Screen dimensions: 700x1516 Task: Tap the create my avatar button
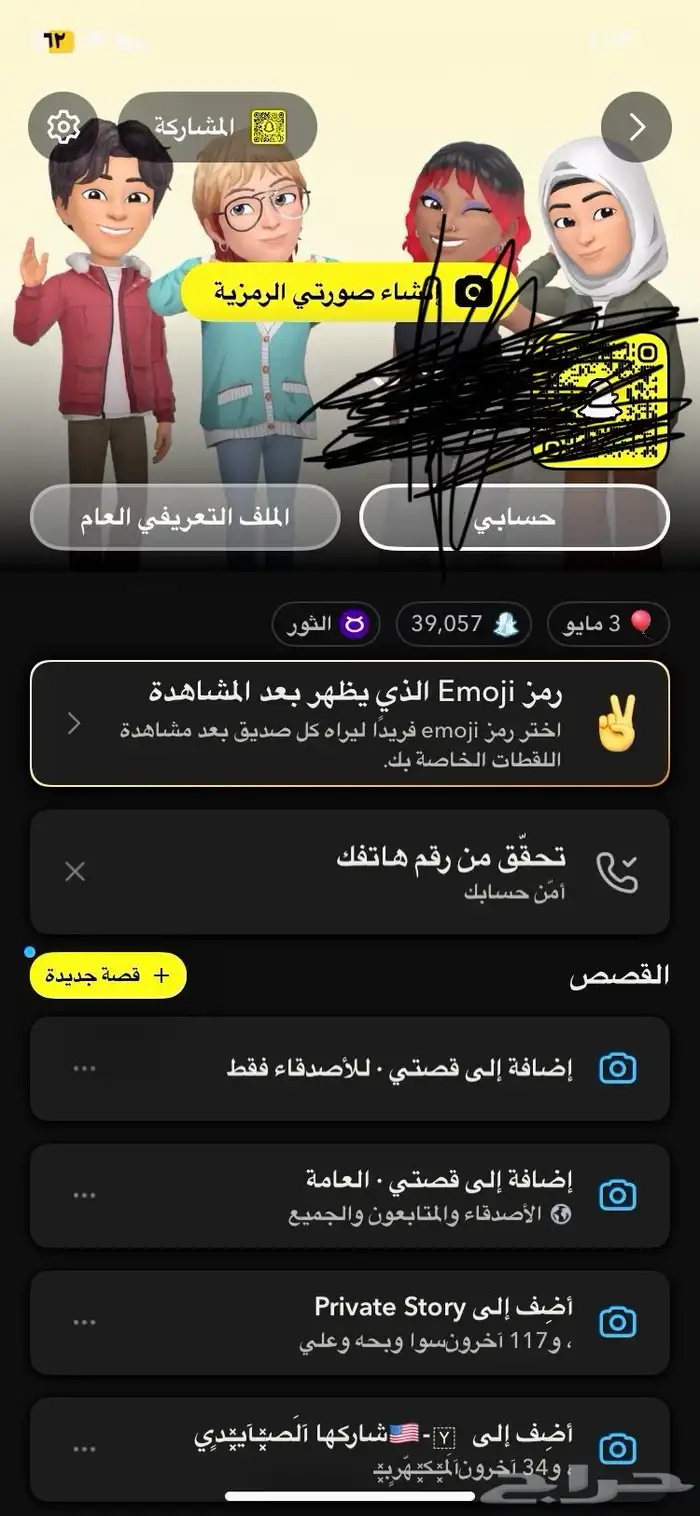click(x=350, y=291)
